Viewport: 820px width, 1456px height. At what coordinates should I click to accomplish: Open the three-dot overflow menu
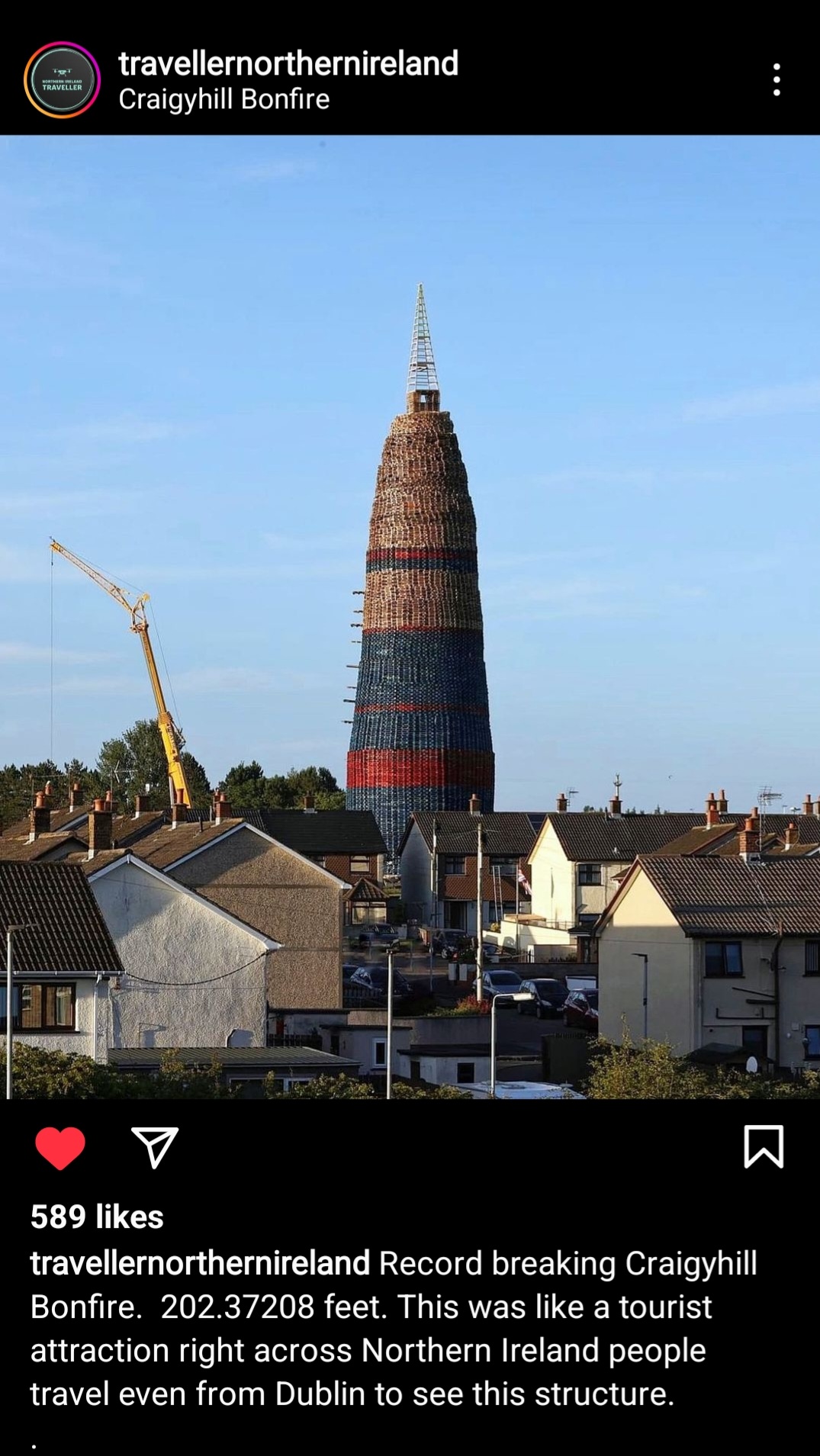click(777, 80)
